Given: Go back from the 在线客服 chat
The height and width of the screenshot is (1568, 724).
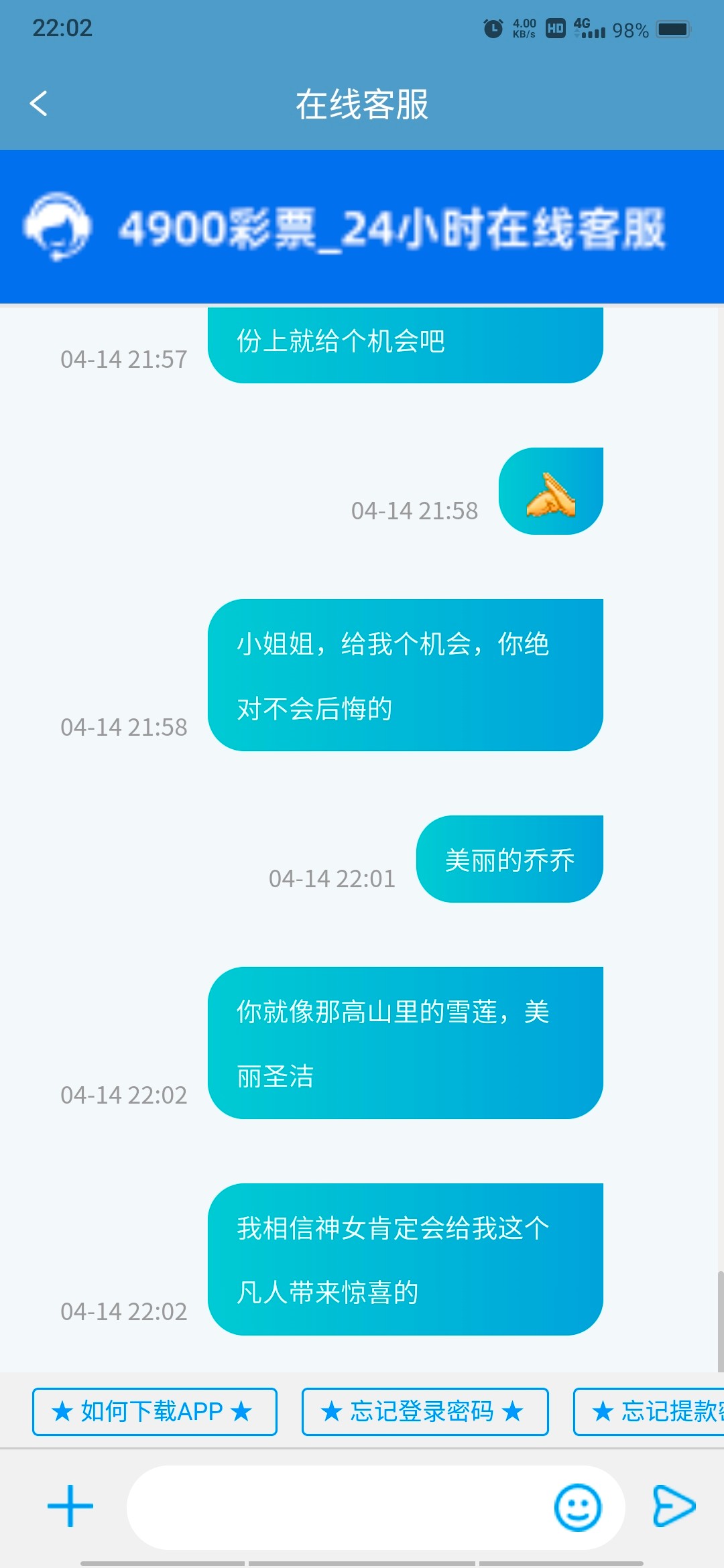Looking at the screenshot, I should (x=39, y=104).
